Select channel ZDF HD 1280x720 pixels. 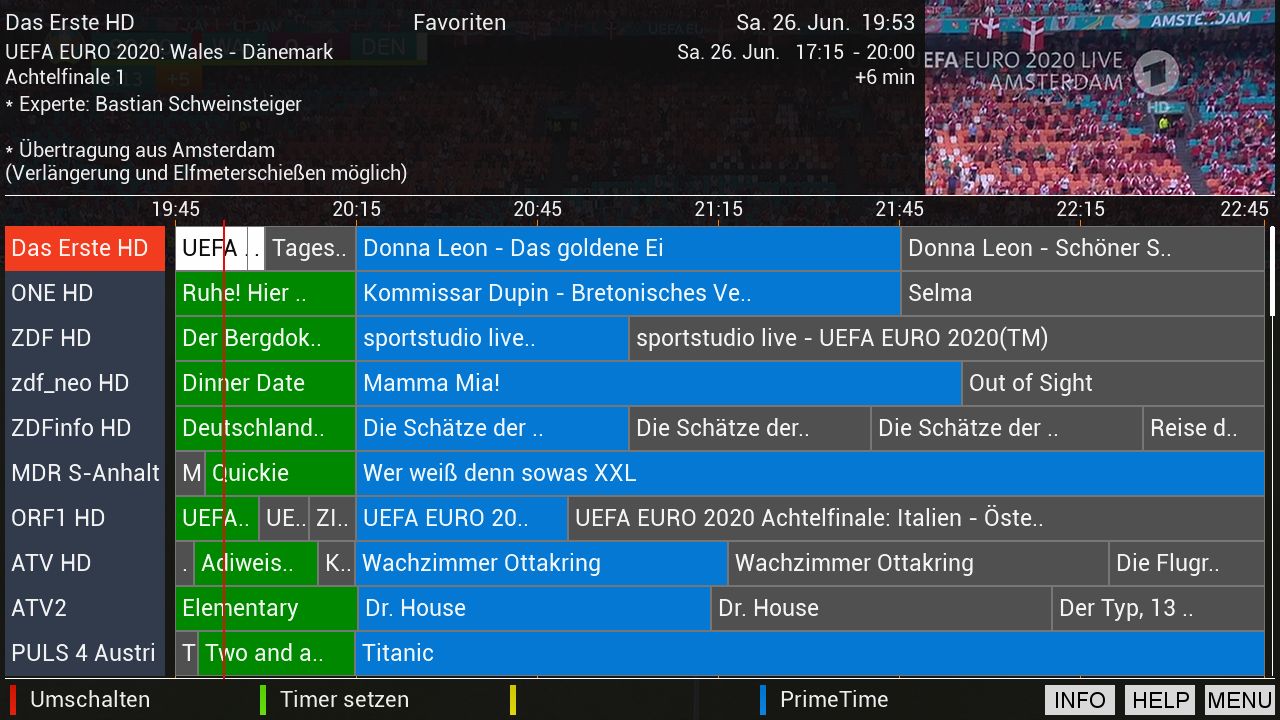pyautogui.click(x=85, y=338)
